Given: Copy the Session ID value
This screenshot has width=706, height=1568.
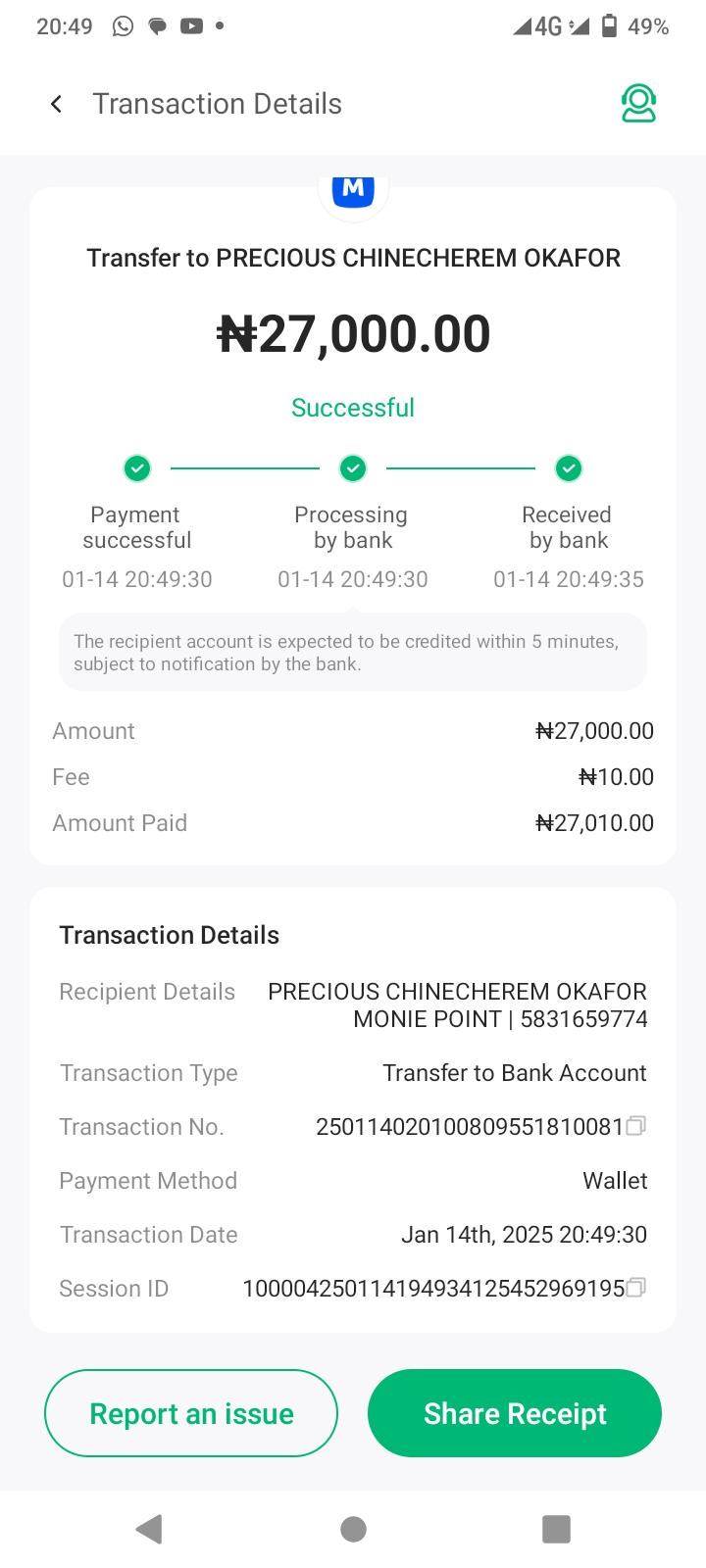Looking at the screenshot, I should pos(635,1288).
